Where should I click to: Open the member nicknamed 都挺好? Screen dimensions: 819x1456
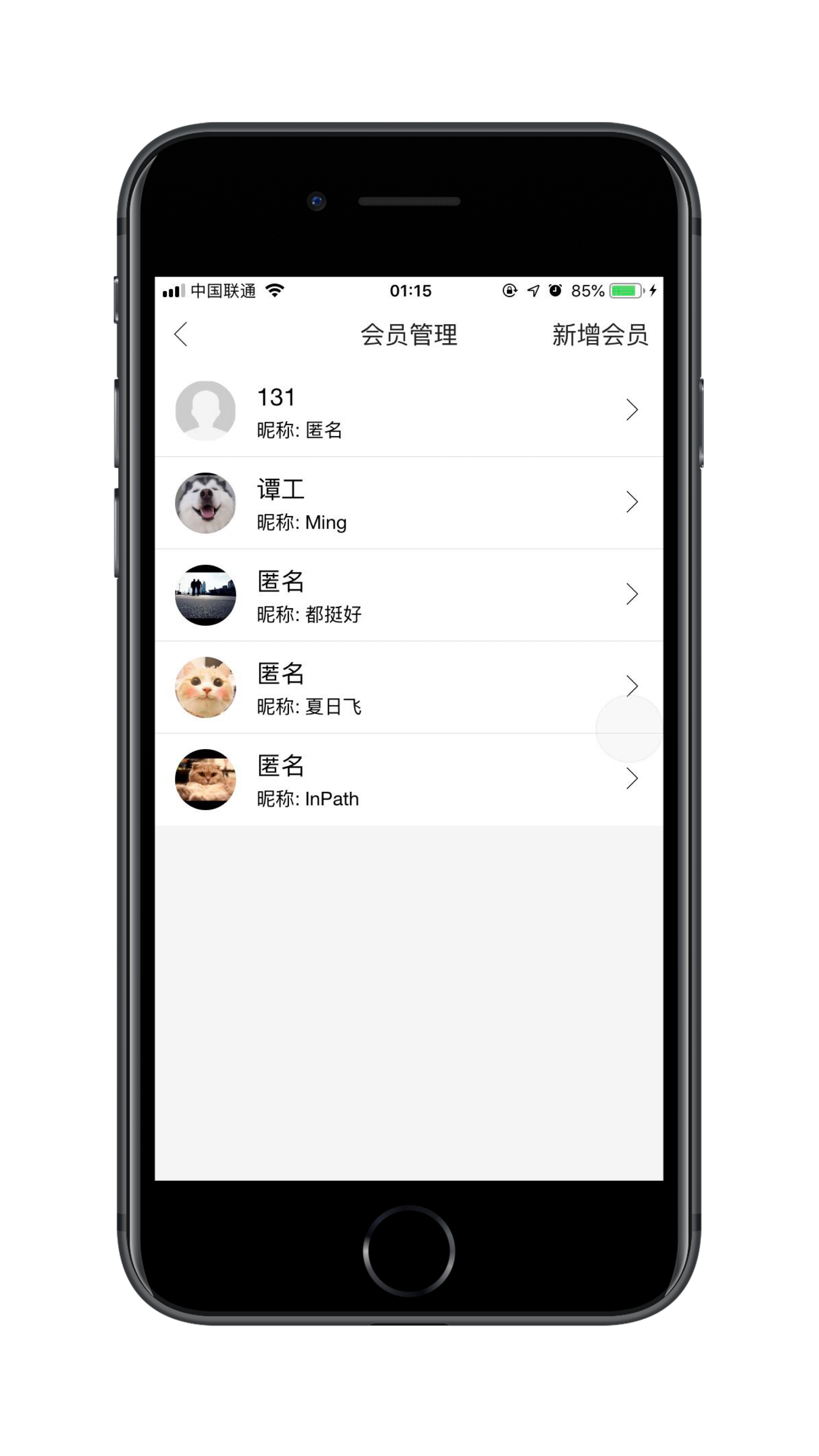[409, 595]
